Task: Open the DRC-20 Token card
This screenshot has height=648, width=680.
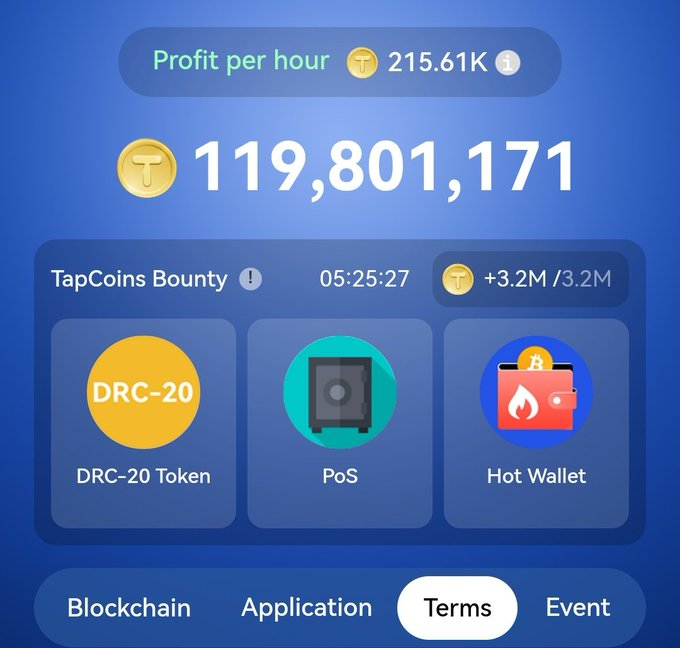Action: pyautogui.click(x=143, y=422)
